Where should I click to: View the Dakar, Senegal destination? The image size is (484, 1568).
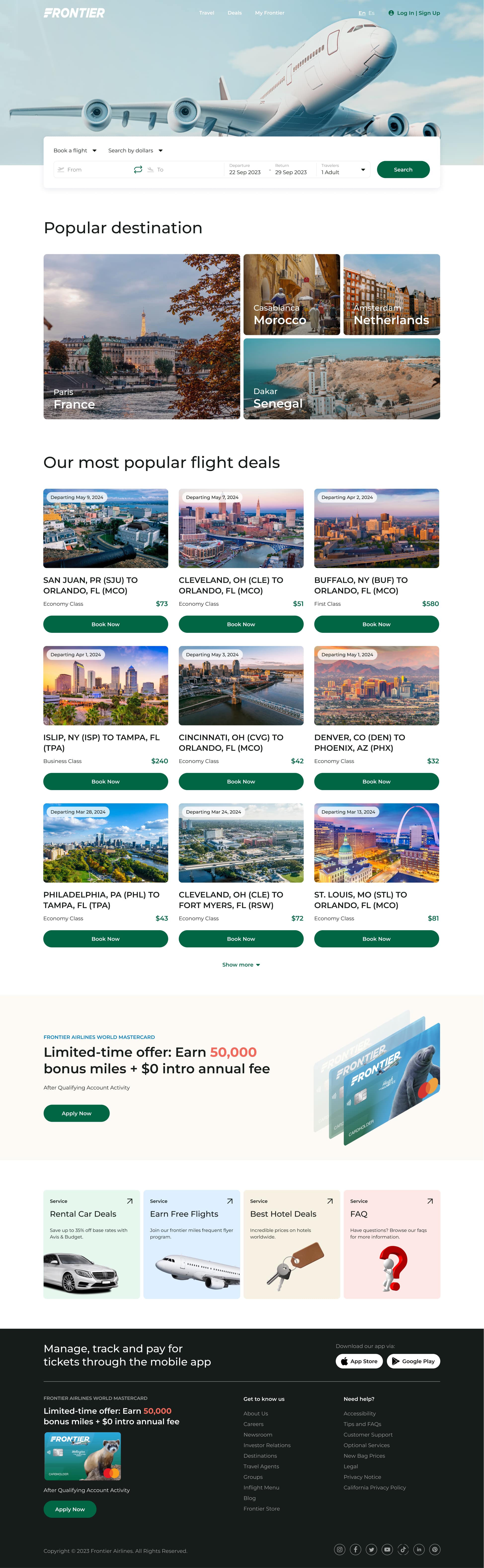[342, 379]
